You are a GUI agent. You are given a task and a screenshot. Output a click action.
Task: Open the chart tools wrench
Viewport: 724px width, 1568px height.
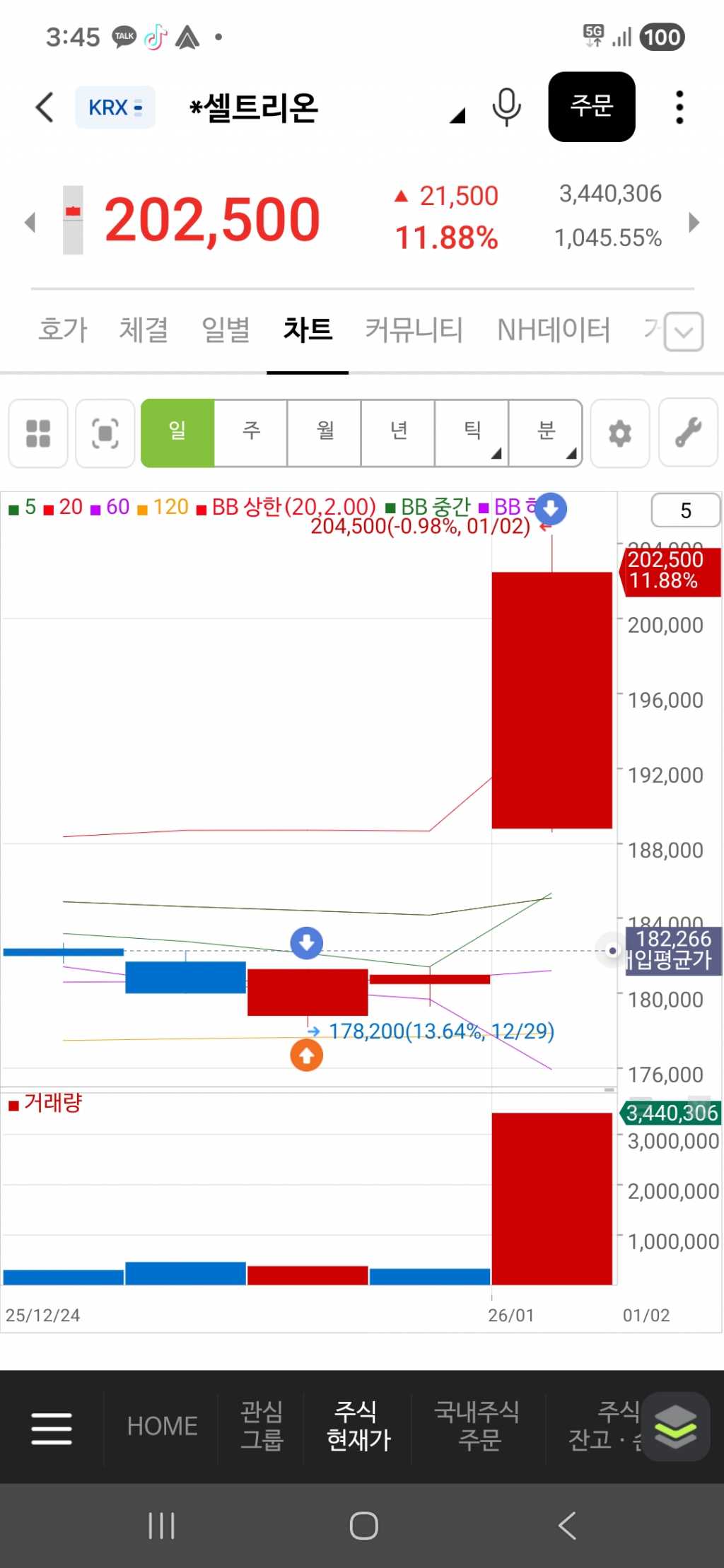click(688, 433)
